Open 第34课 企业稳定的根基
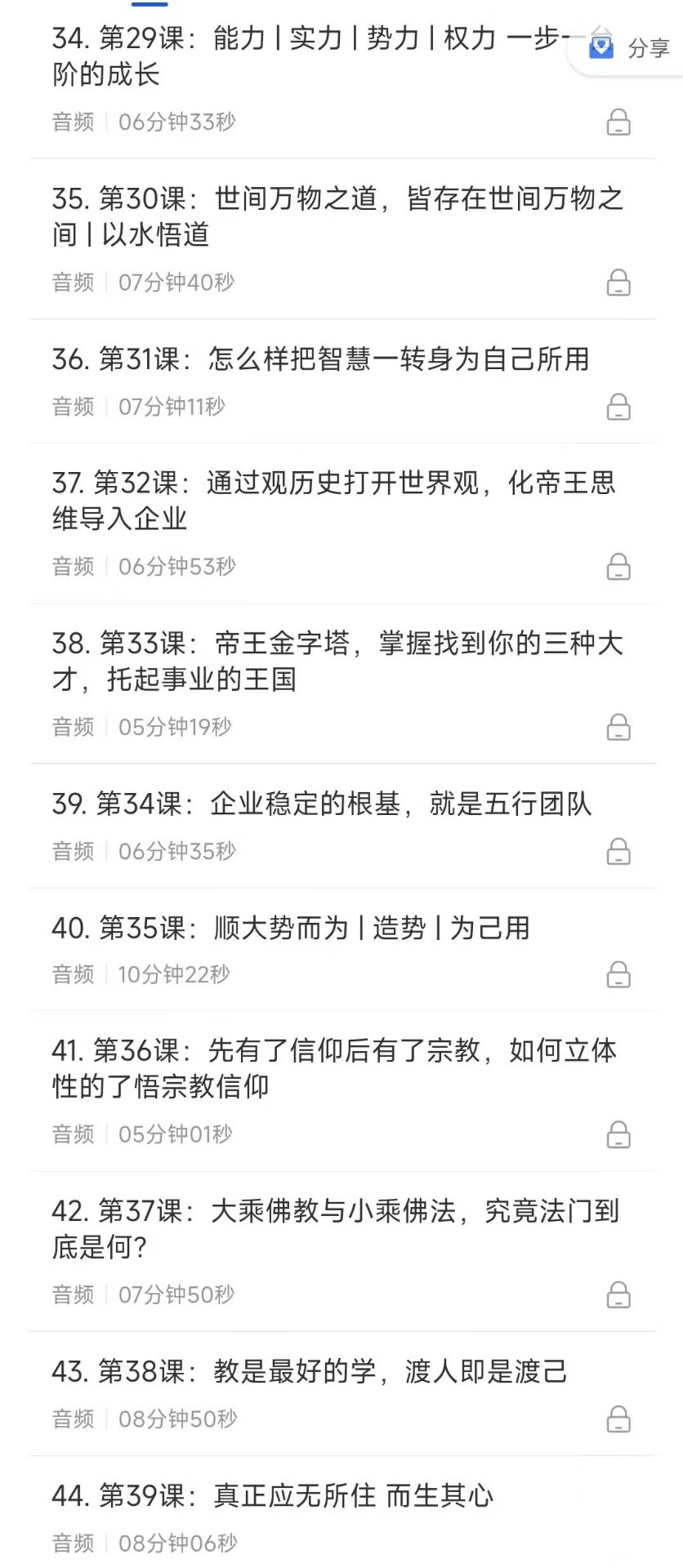The height and width of the screenshot is (1568, 683). point(321,804)
